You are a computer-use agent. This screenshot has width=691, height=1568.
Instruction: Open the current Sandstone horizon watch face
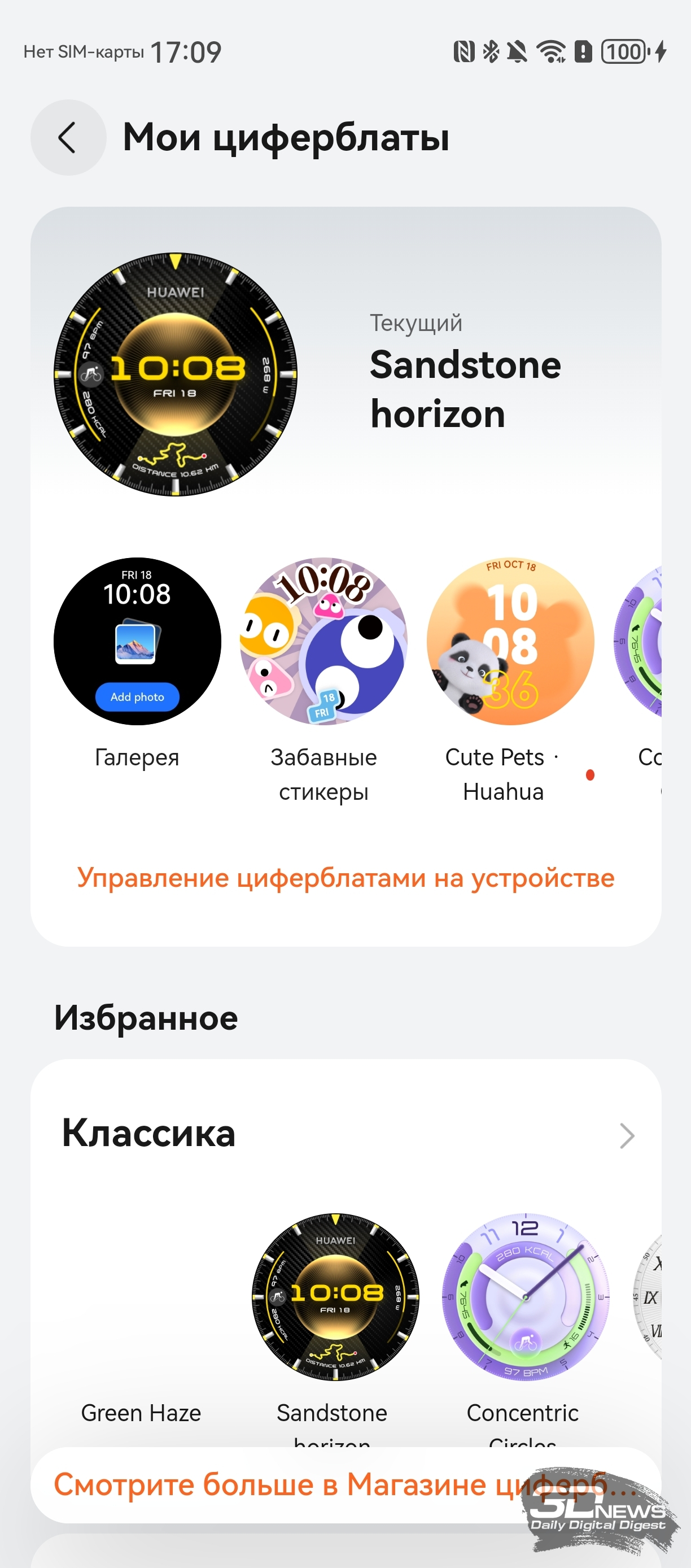(175, 374)
